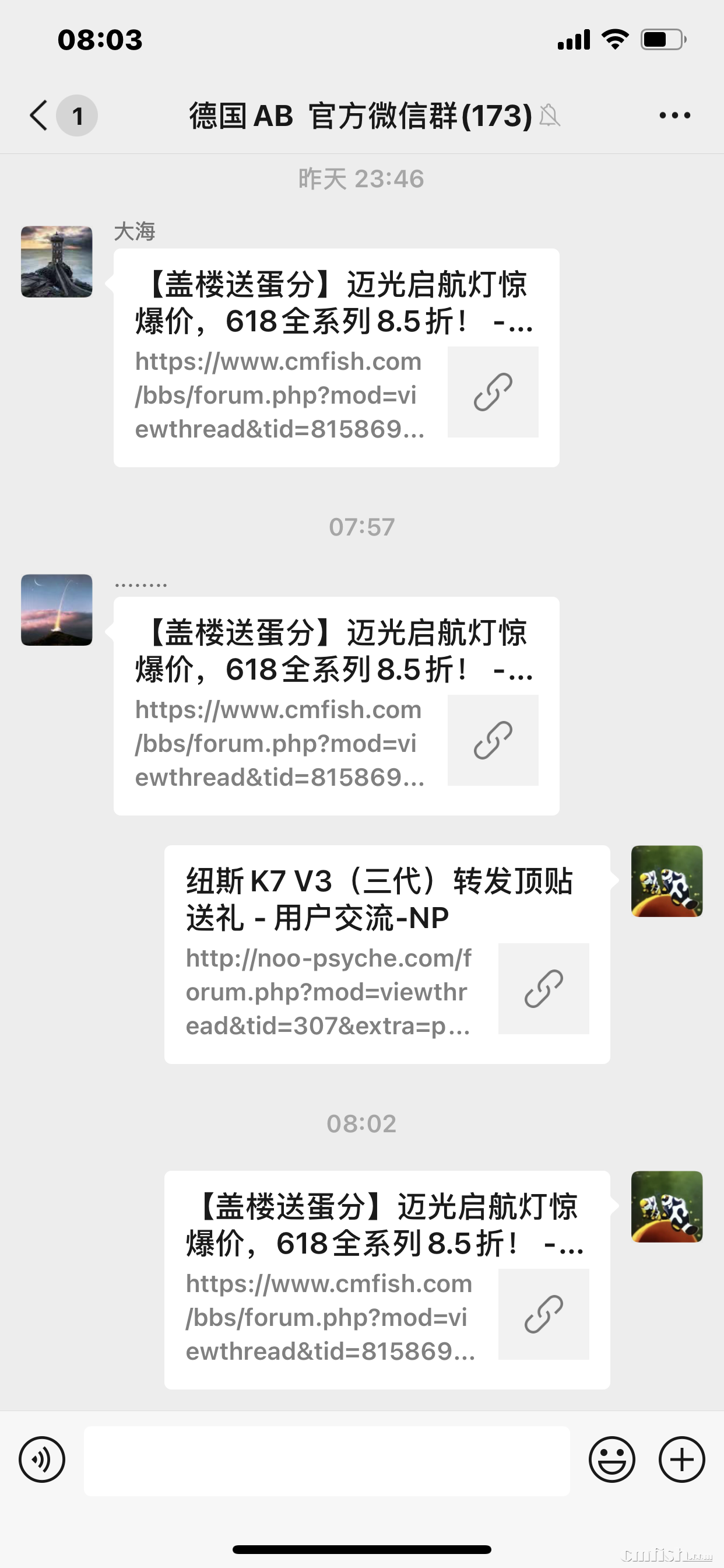The height and width of the screenshot is (1568, 724).
Task: Open the emoji picker icon
Action: point(613,1459)
